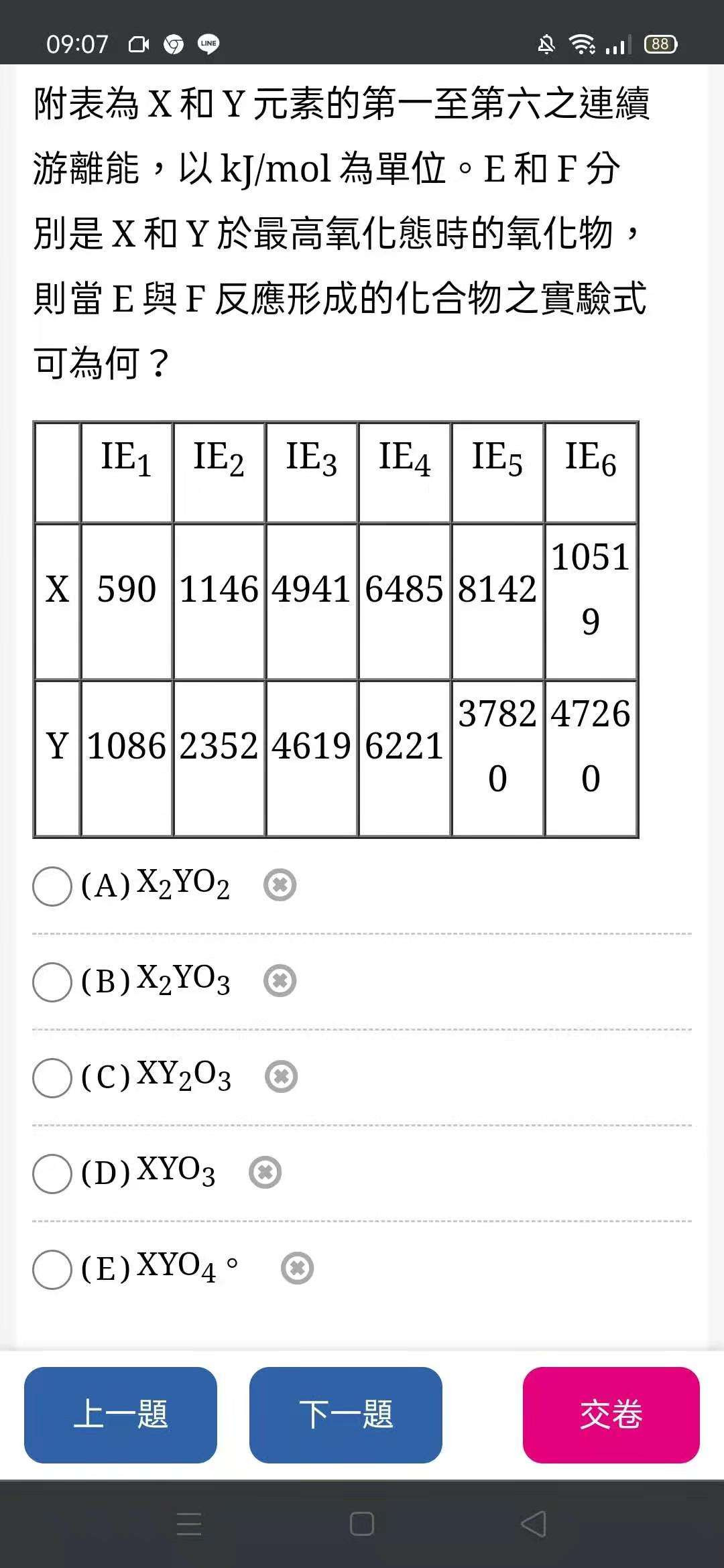
Task: Open recent apps from navigation bar
Action: 189,1524
